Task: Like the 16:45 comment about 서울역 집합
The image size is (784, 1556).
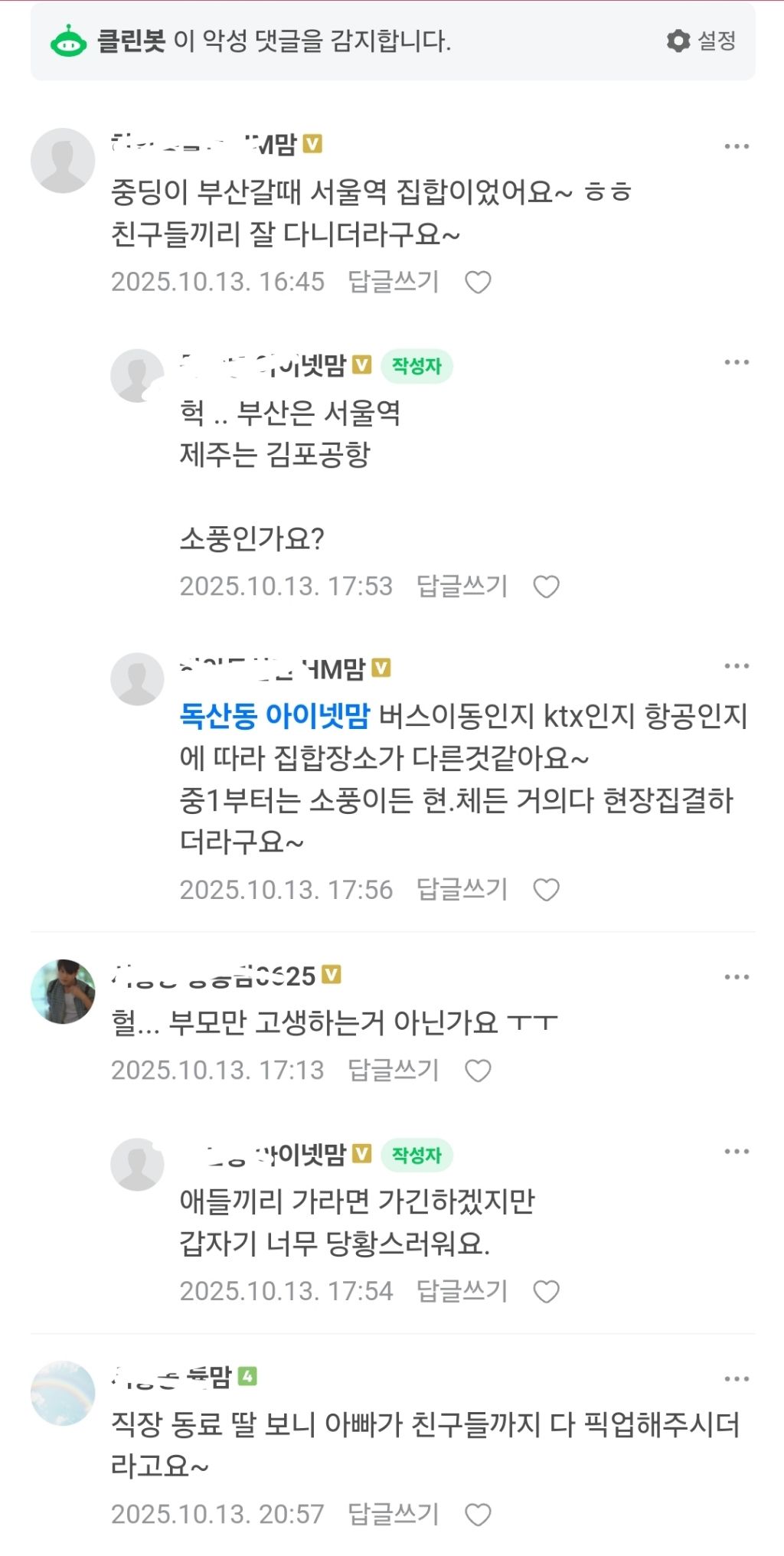Action: click(x=478, y=283)
